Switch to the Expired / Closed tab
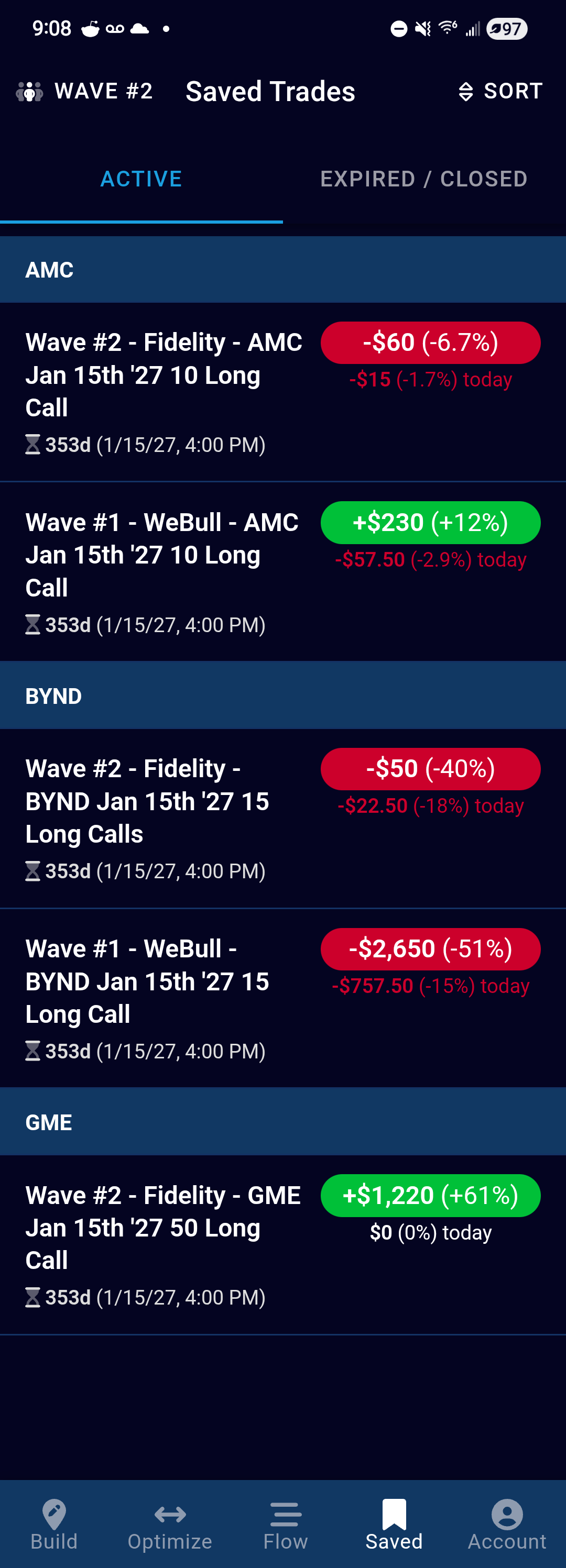 pyautogui.click(x=423, y=179)
